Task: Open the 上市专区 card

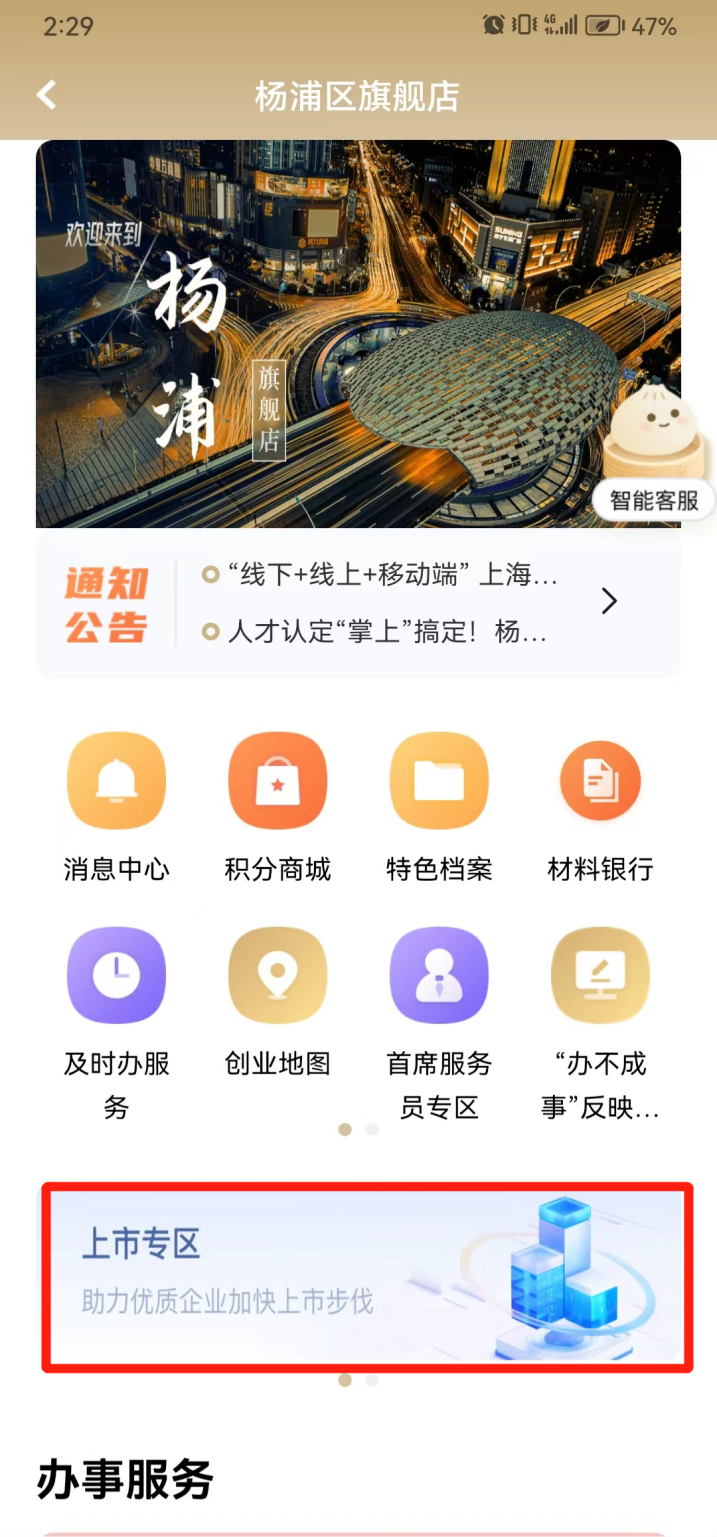Action: coord(366,1276)
